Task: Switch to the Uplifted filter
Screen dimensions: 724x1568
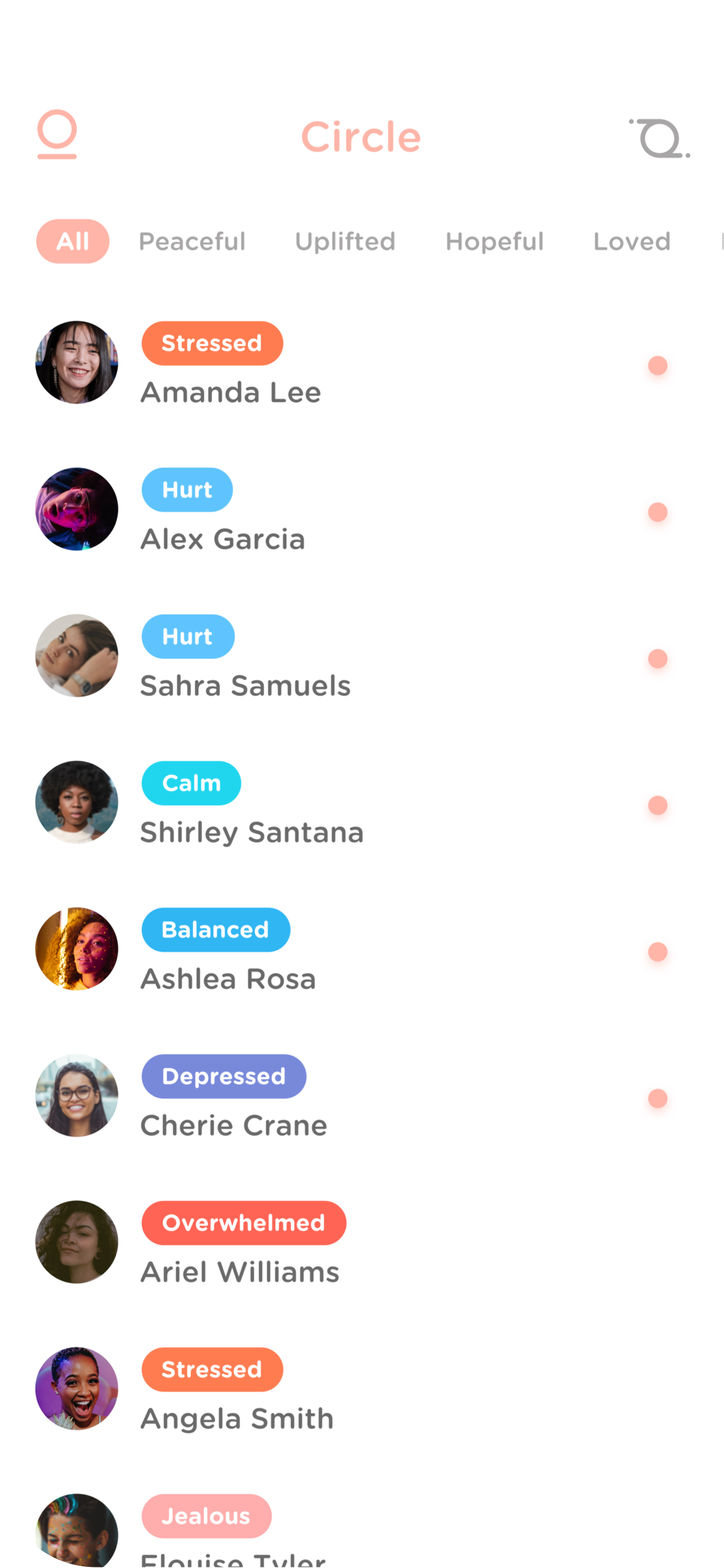Action: (345, 241)
